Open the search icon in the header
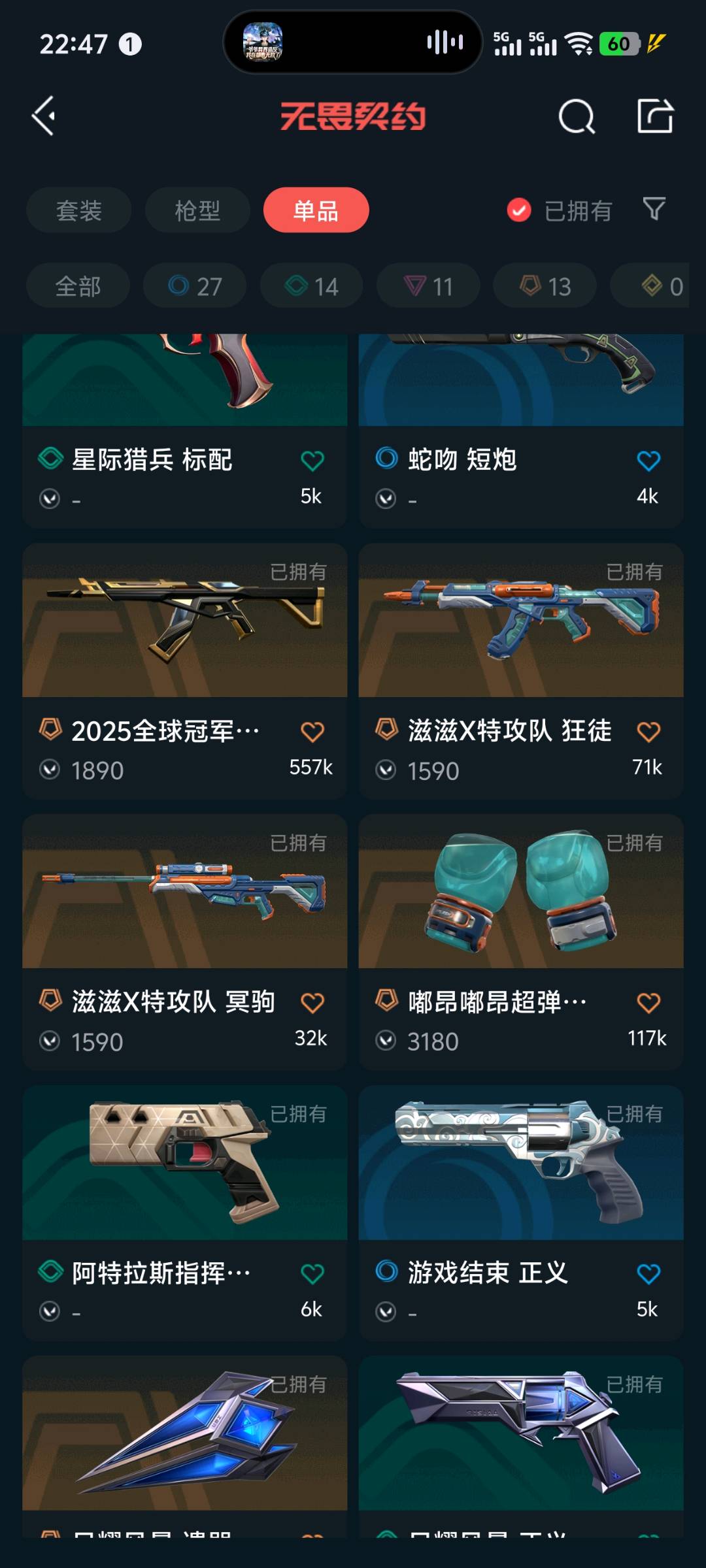 coord(577,117)
